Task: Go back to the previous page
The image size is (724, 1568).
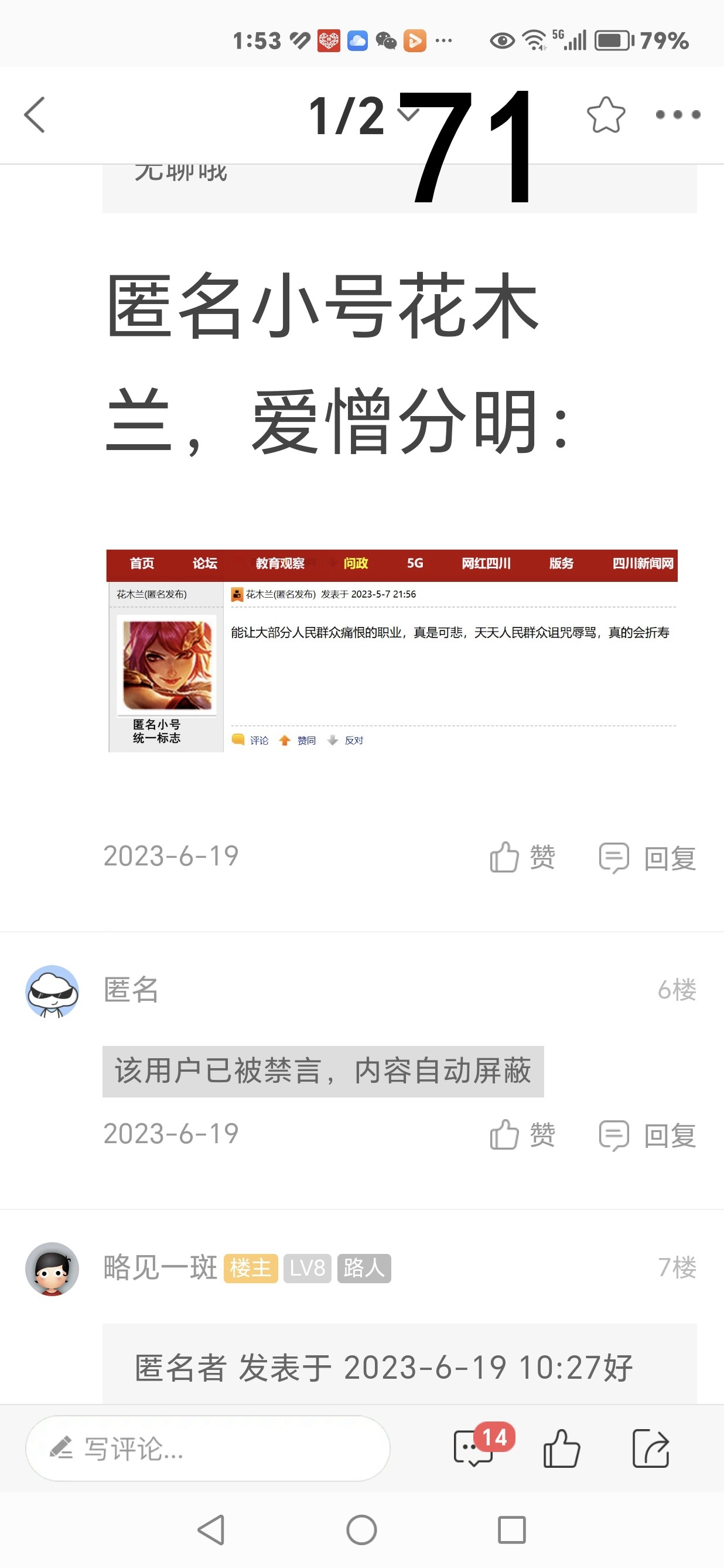Action: pos(35,114)
